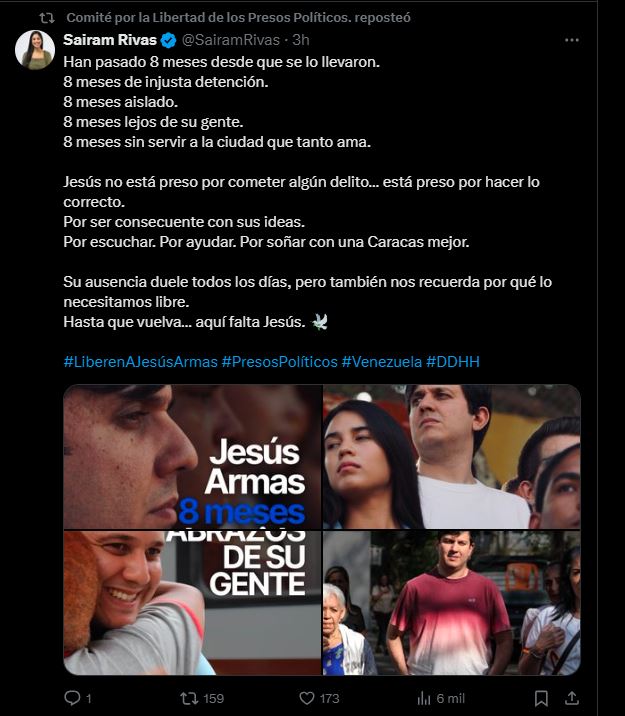Open the 3h post timestamp
Viewport: 625px width, 716px height.
point(300,40)
